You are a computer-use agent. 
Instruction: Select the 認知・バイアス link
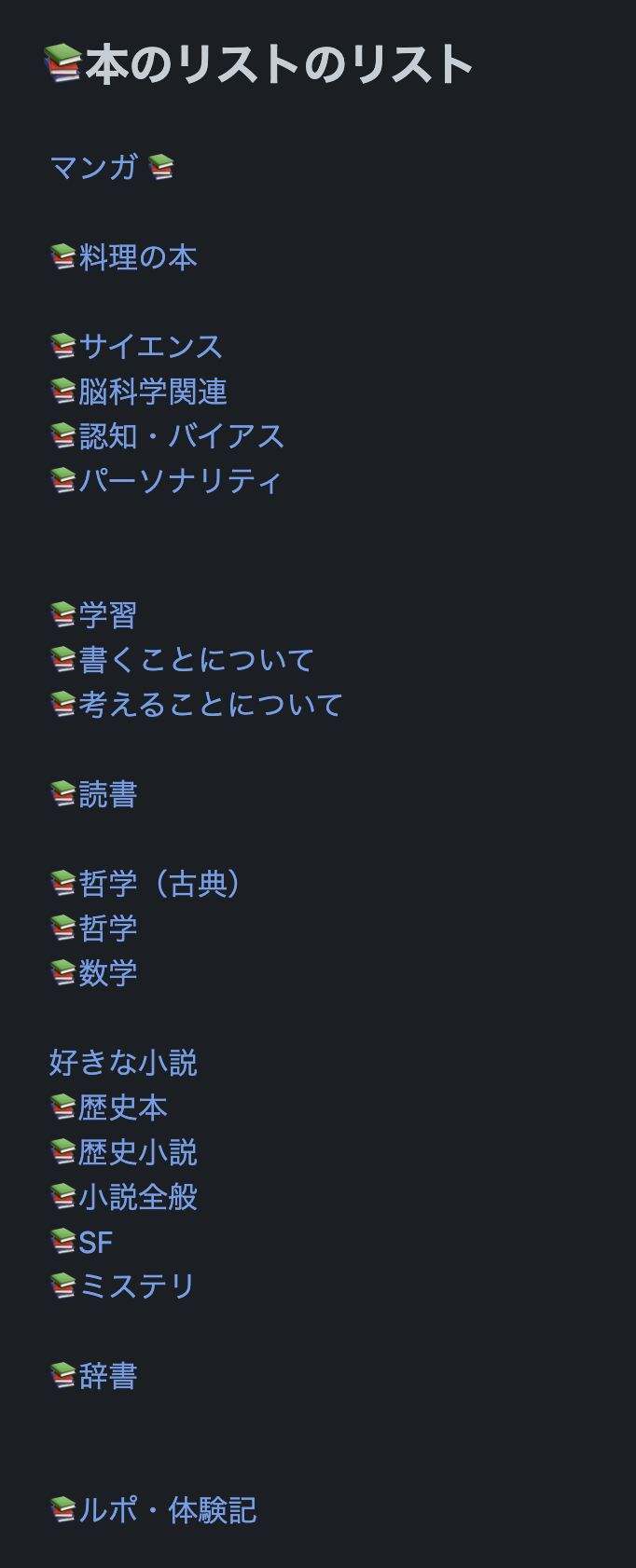pos(181,436)
